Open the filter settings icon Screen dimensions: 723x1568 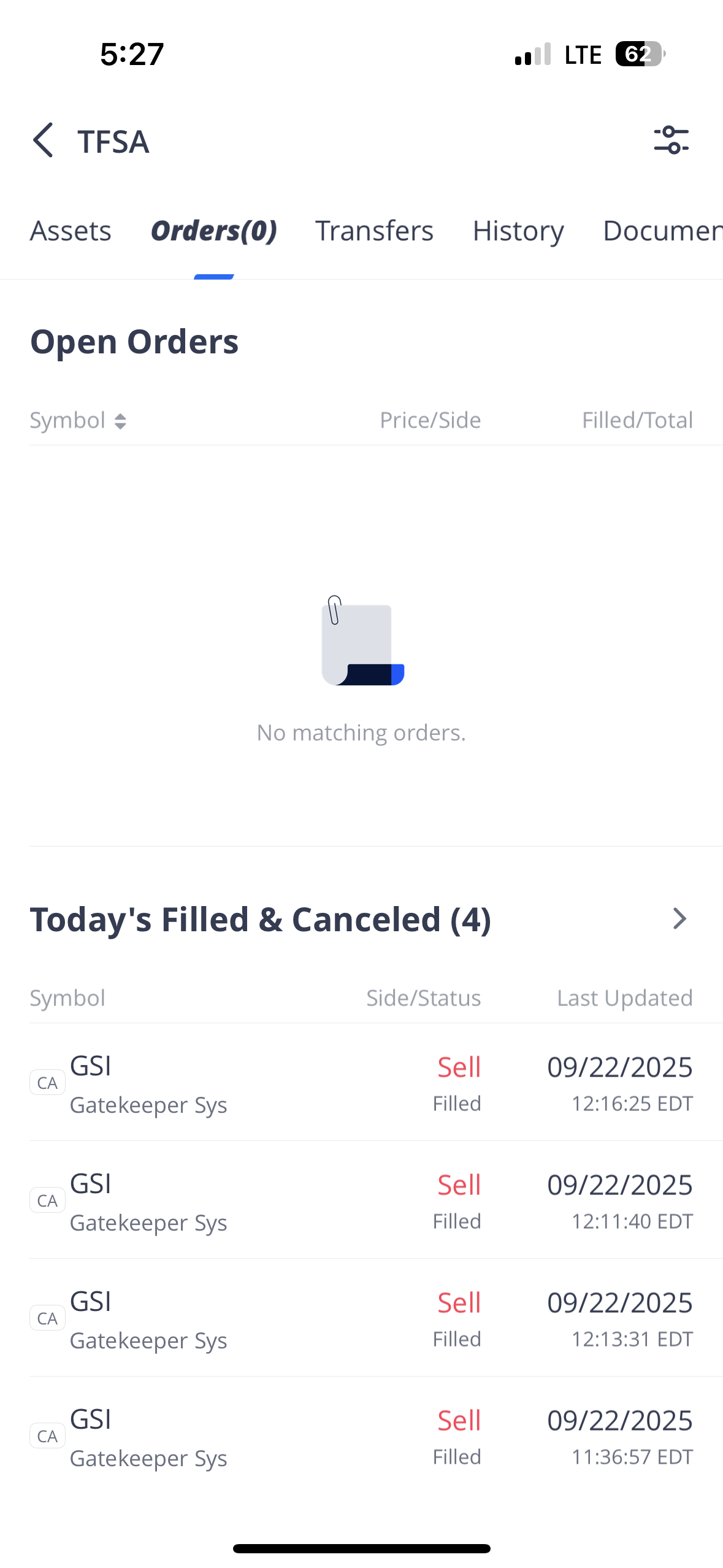click(x=671, y=140)
